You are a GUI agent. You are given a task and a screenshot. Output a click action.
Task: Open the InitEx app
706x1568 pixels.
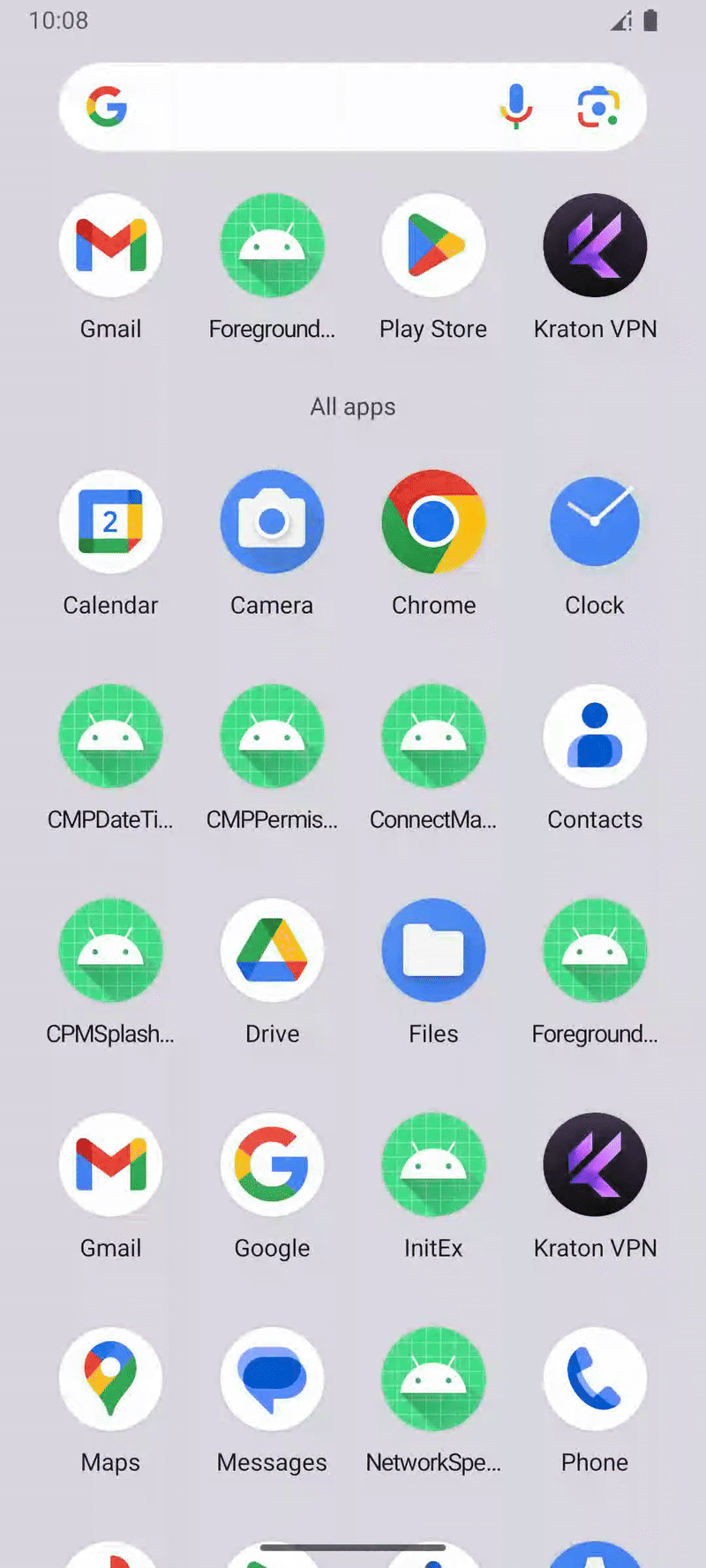(433, 1165)
